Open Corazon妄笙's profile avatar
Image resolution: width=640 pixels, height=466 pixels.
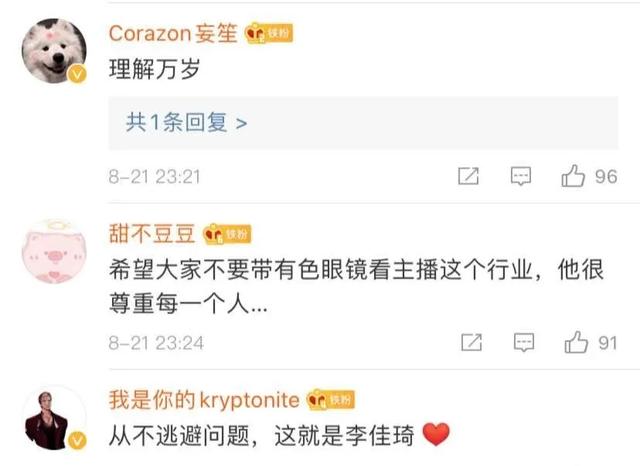[55, 52]
